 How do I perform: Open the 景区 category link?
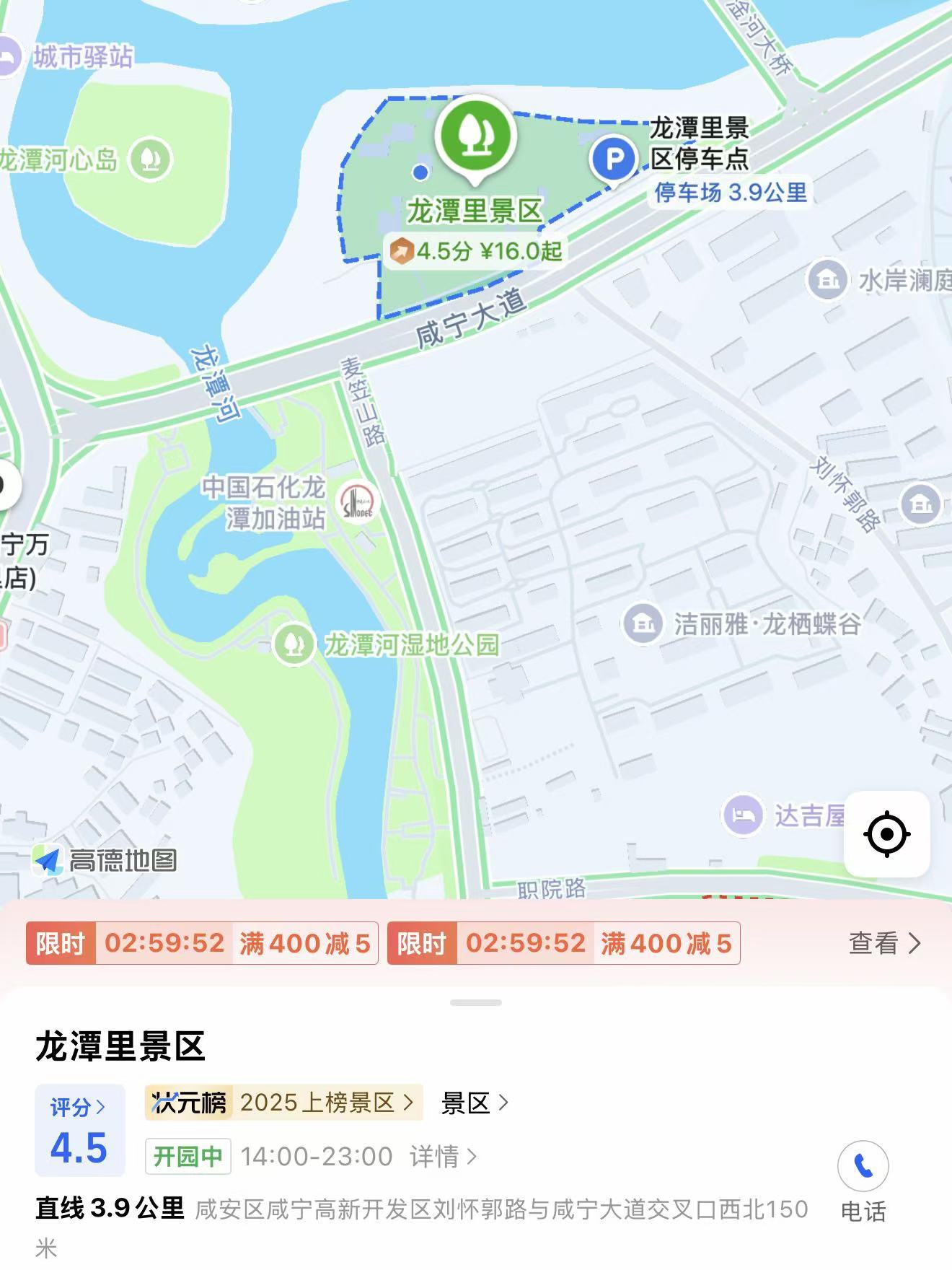click(x=475, y=1103)
